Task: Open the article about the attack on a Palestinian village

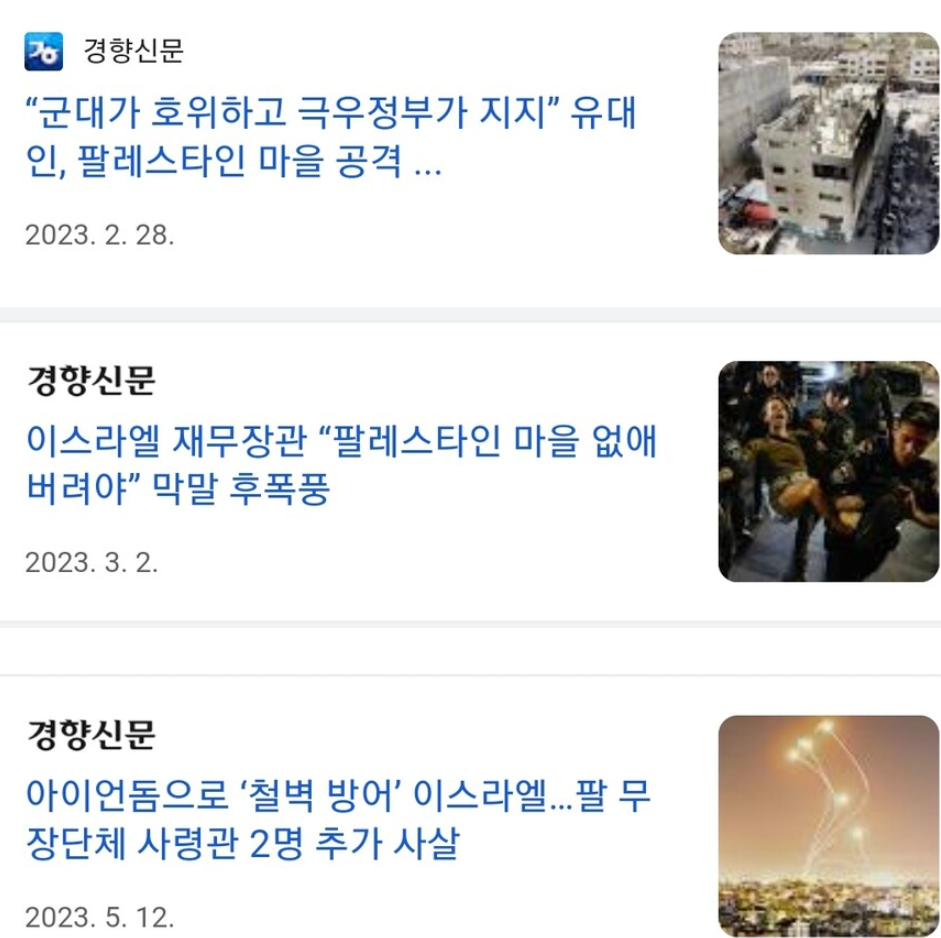Action: coord(330,140)
